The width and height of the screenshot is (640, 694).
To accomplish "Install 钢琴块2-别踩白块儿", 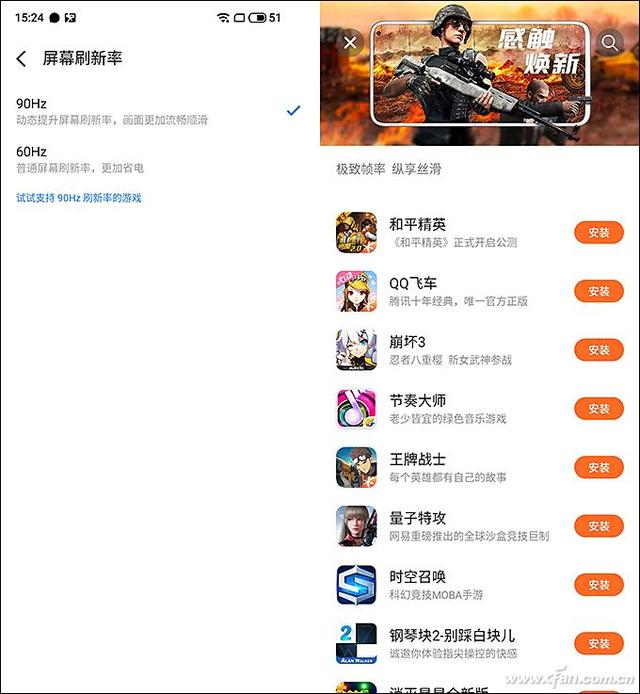I will tap(598, 643).
